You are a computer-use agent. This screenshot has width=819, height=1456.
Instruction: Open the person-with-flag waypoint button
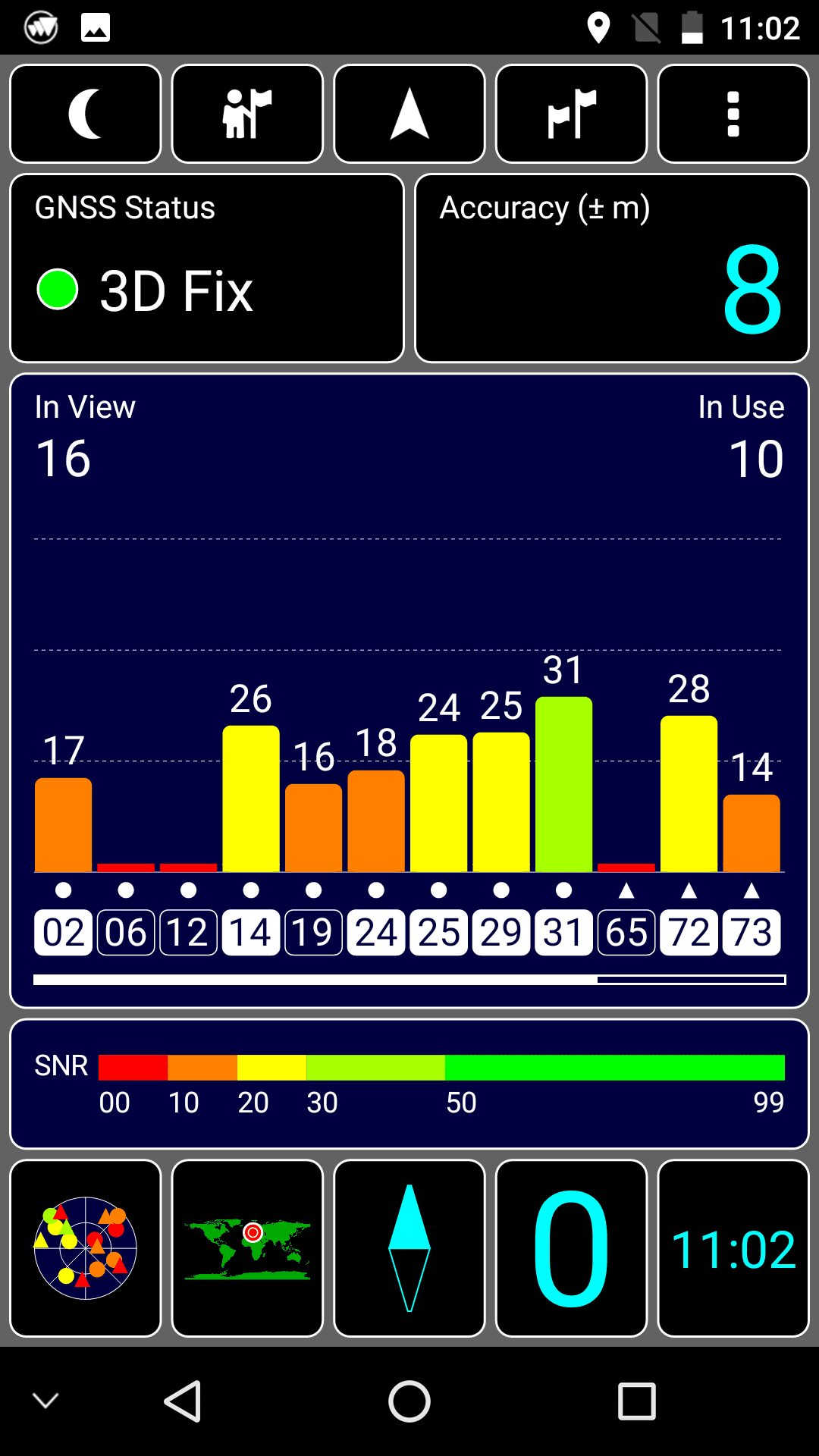[247, 114]
